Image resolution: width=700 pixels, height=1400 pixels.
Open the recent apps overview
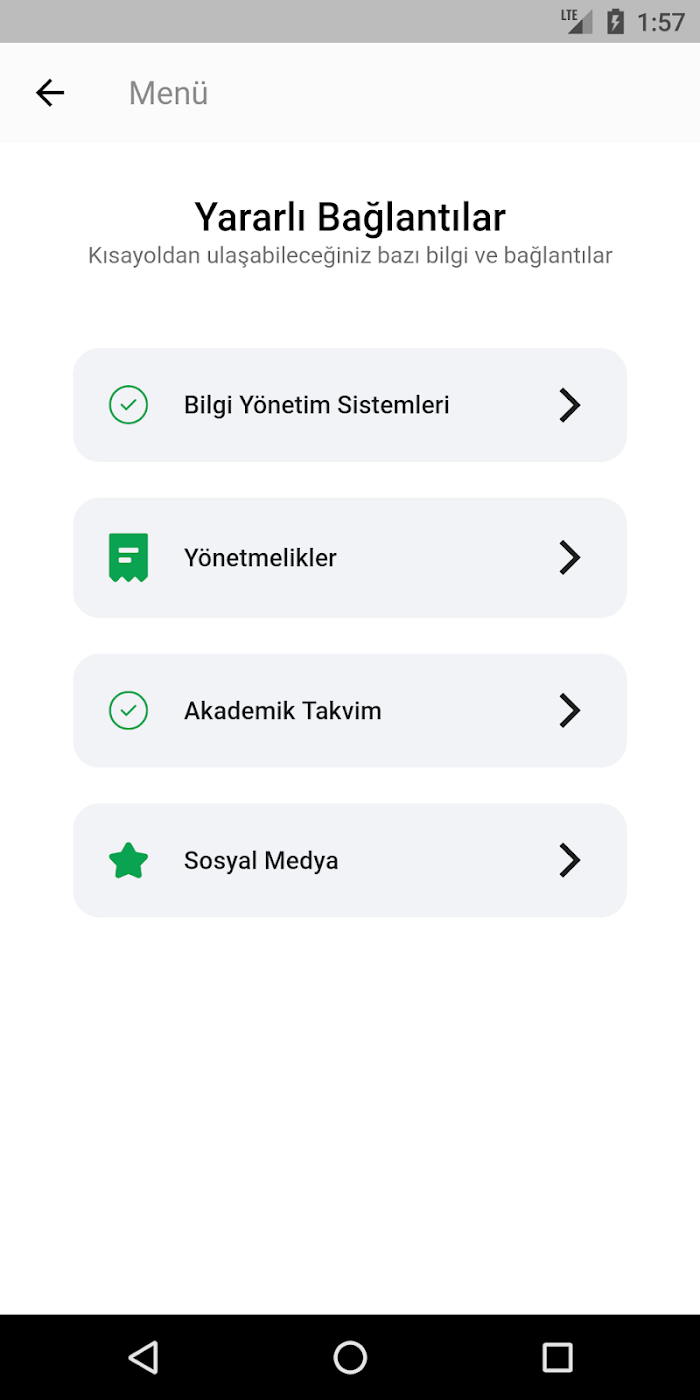tap(557, 1357)
